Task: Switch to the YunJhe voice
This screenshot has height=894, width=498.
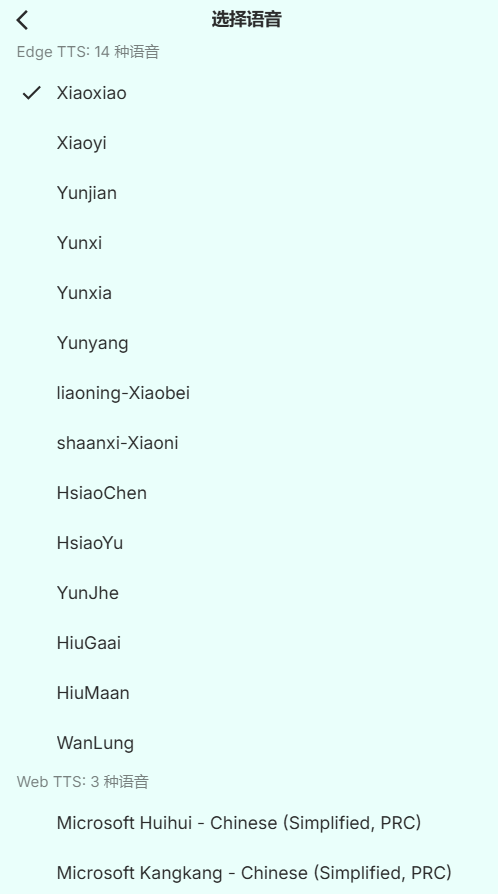Action: coord(249,593)
